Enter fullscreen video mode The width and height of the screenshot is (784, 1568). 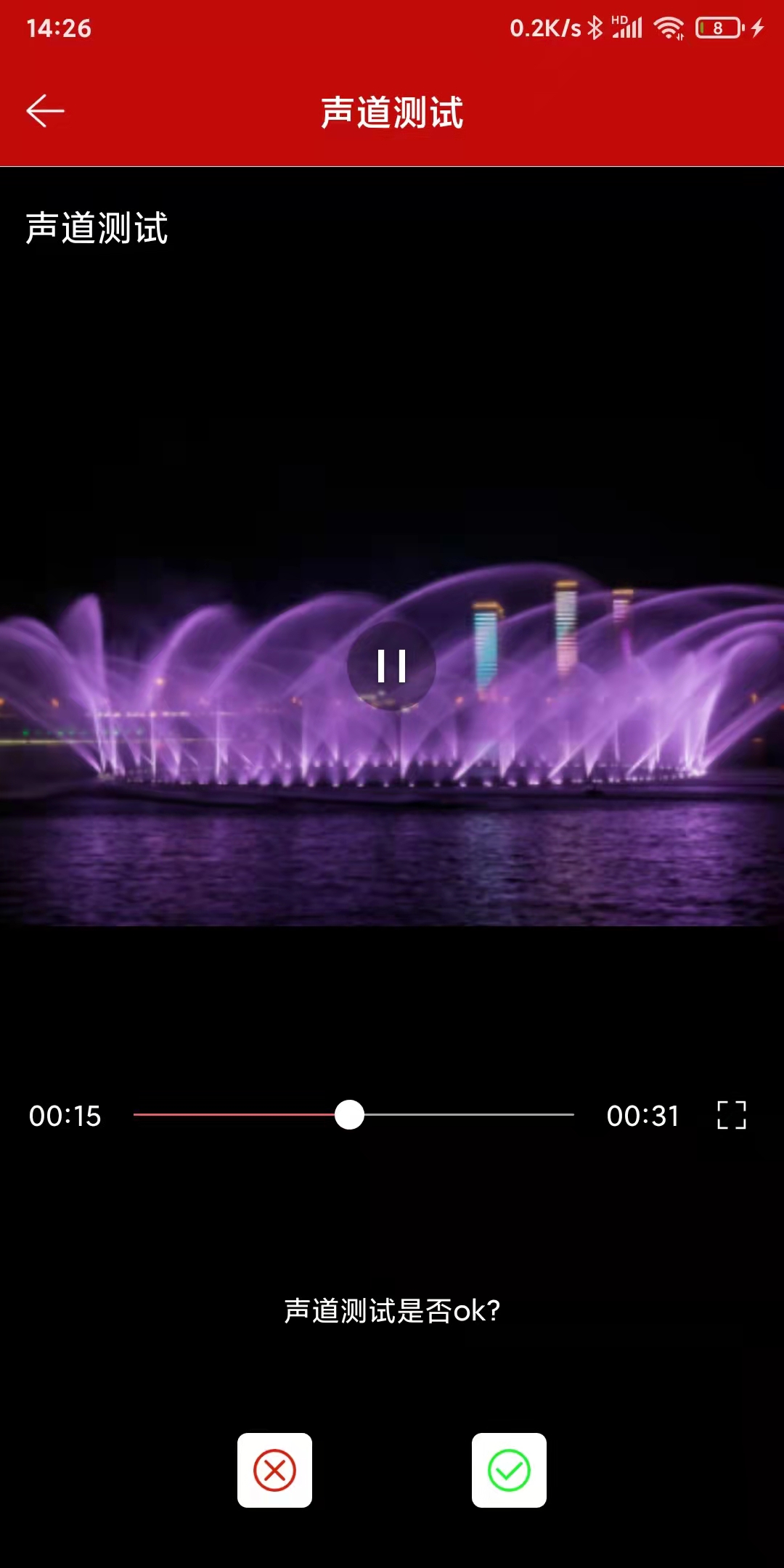731,1115
